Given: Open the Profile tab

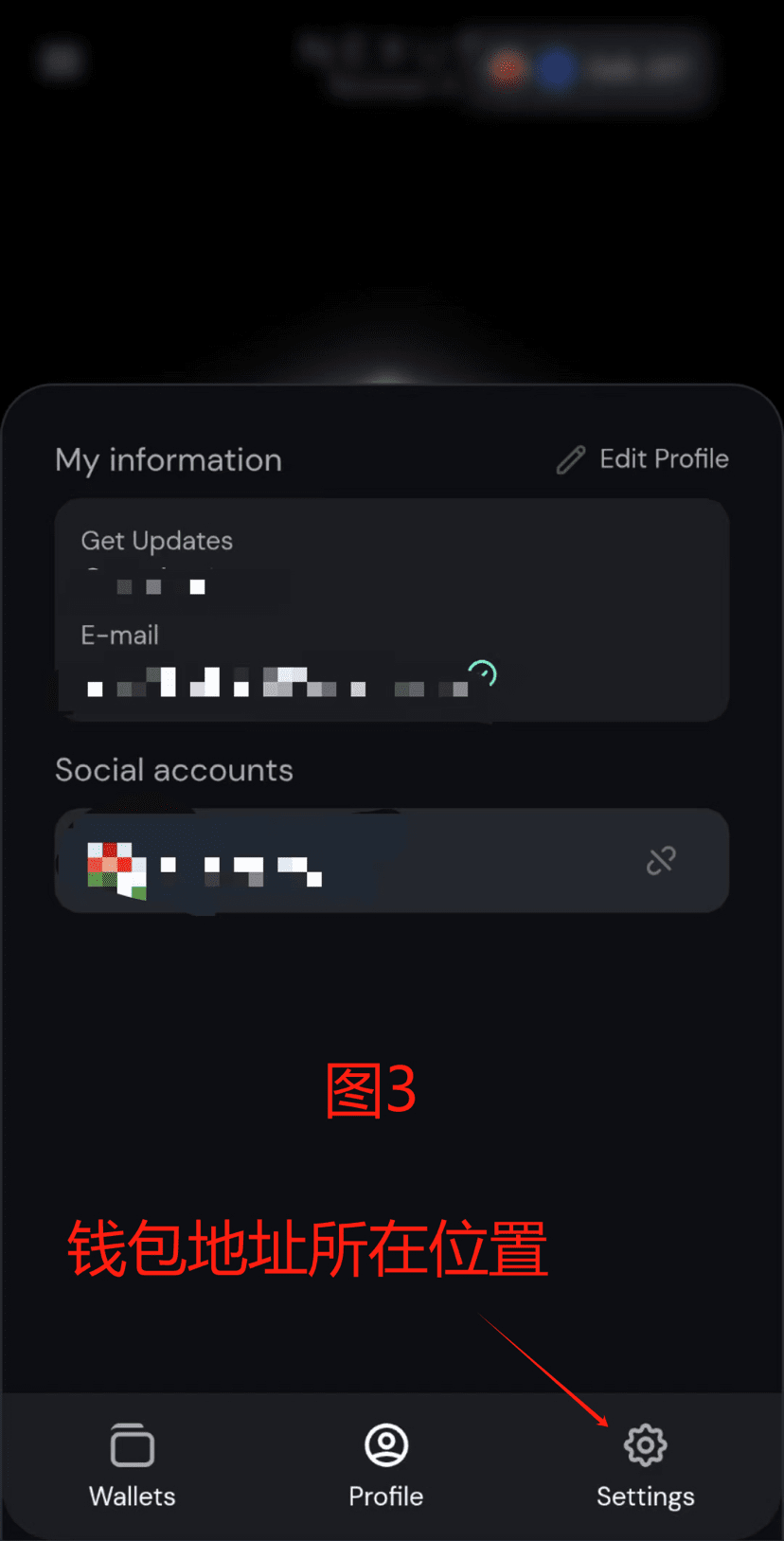Looking at the screenshot, I should click(x=385, y=1464).
